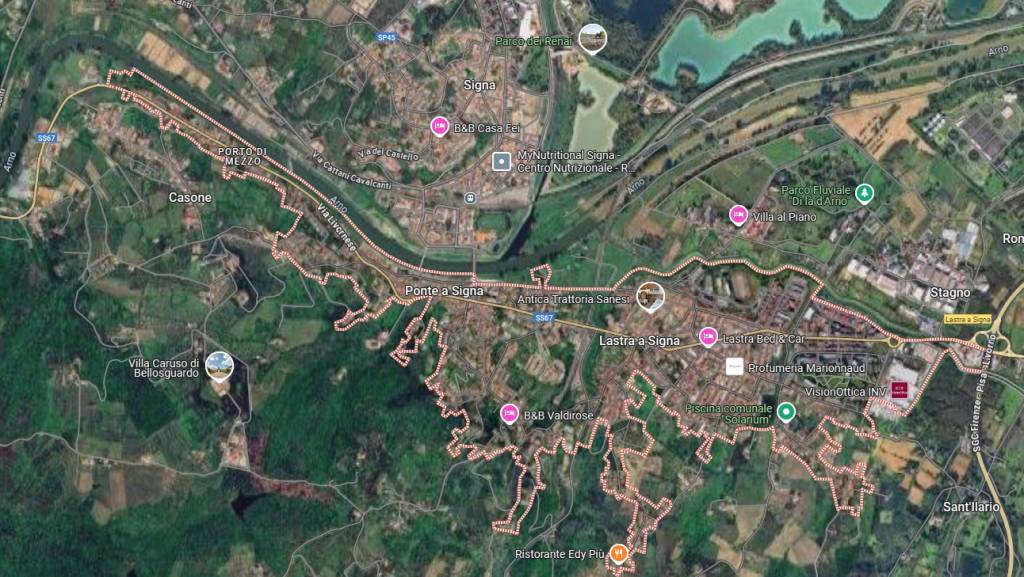
Task: Select MyNutritional Signa marker
Action: (x=501, y=160)
